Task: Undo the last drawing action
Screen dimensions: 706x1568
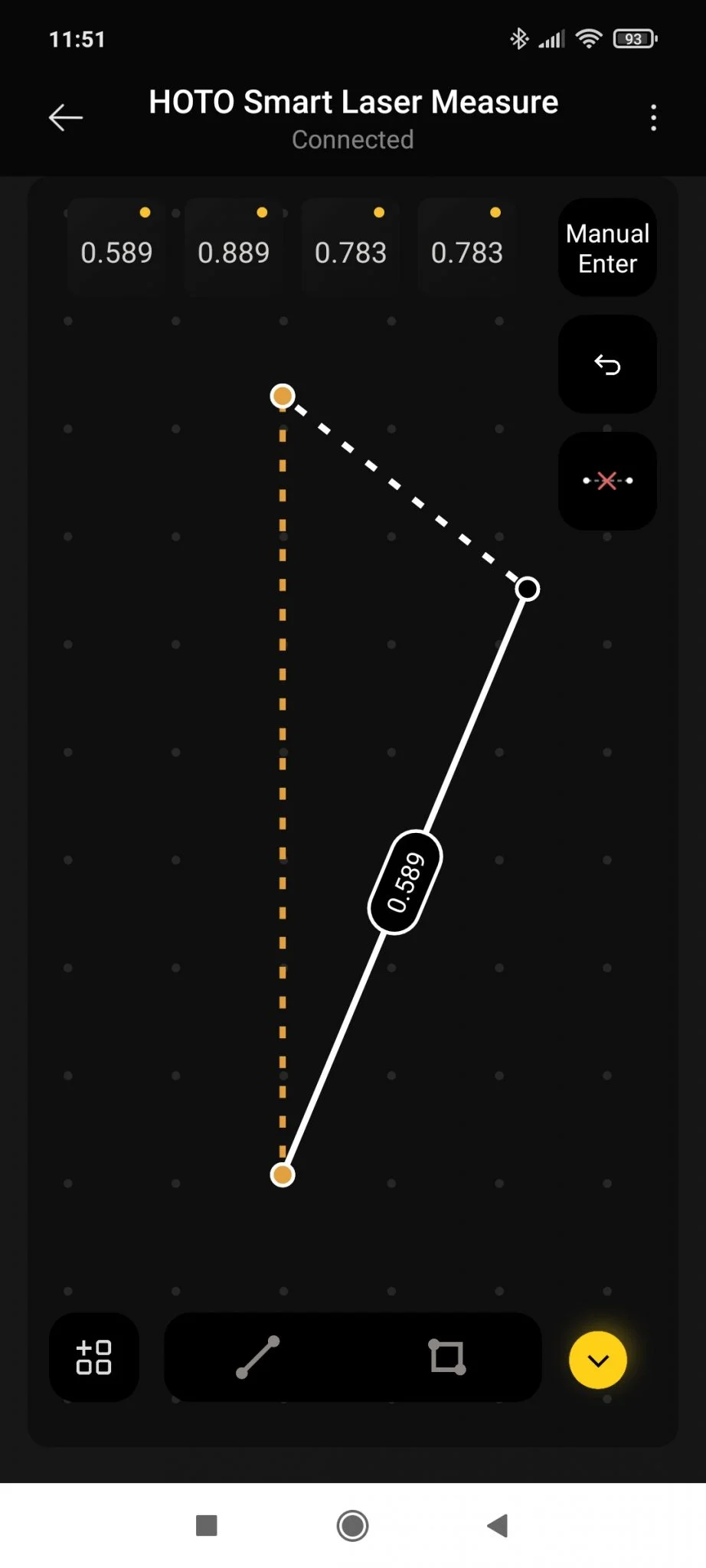Action: click(x=607, y=364)
